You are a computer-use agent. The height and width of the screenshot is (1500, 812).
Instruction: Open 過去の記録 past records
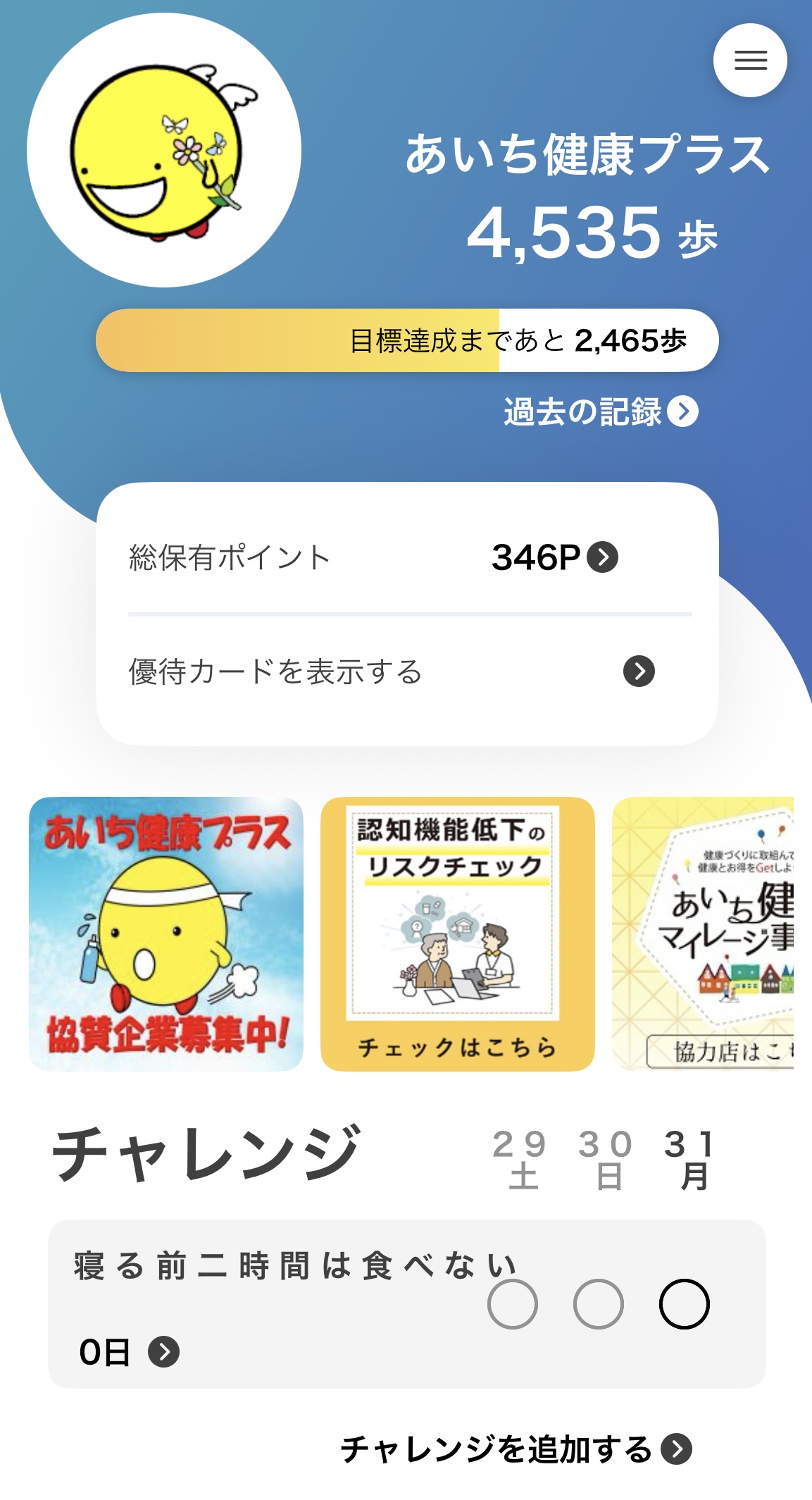(601, 411)
